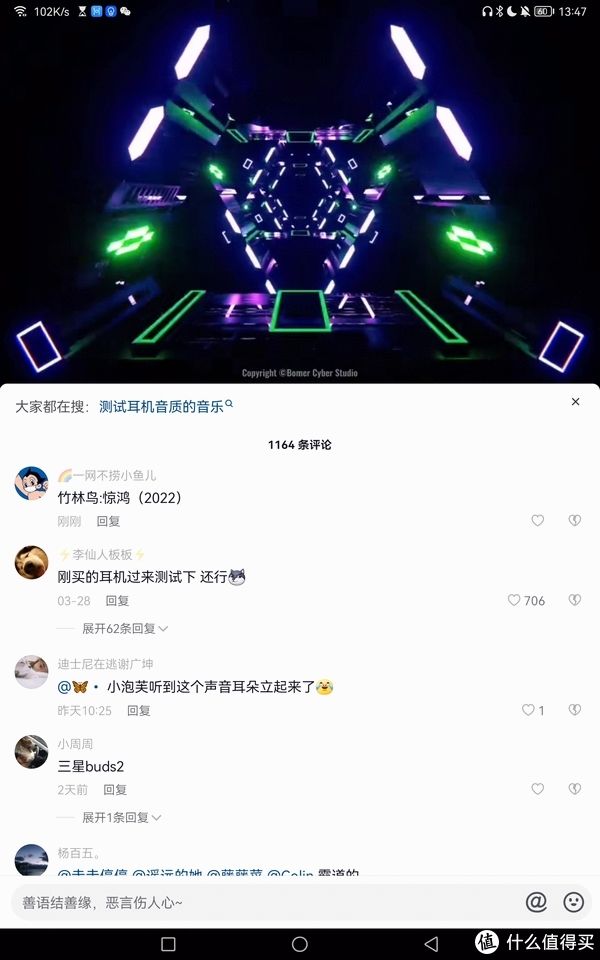Screen dimensions: 600x960
Task: Tap the comment input field
Action: (260, 902)
